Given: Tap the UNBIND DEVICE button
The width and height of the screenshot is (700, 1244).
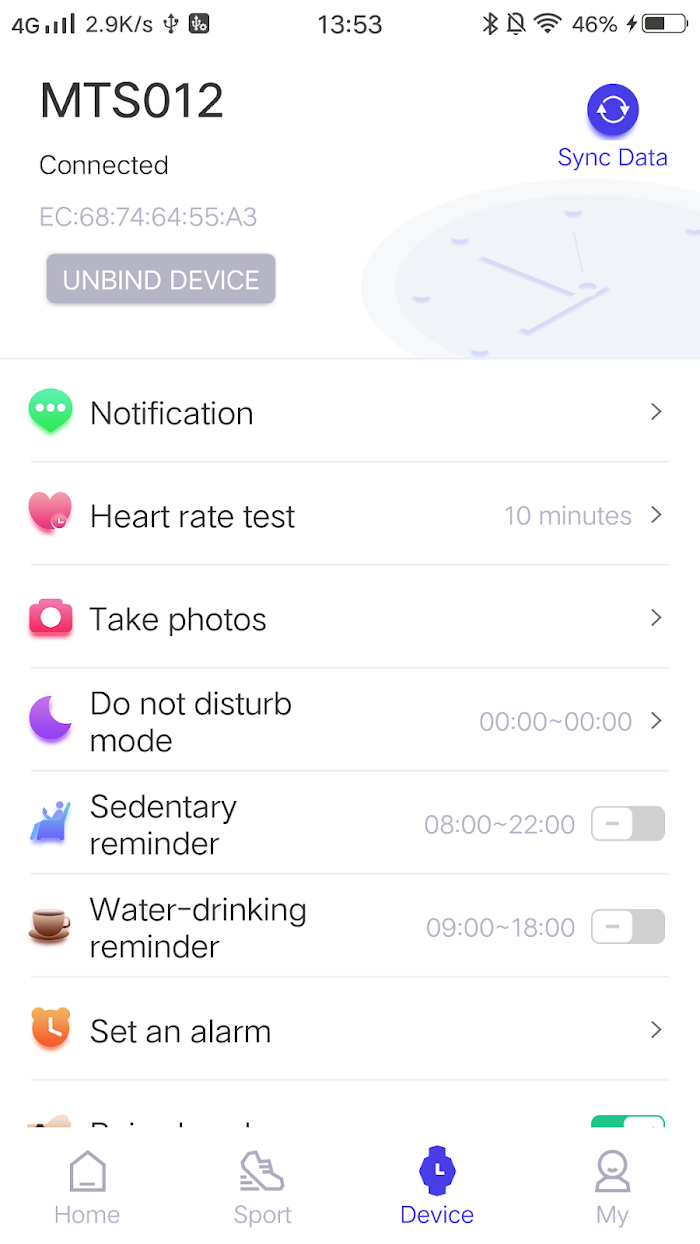Looking at the screenshot, I should (161, 279).
